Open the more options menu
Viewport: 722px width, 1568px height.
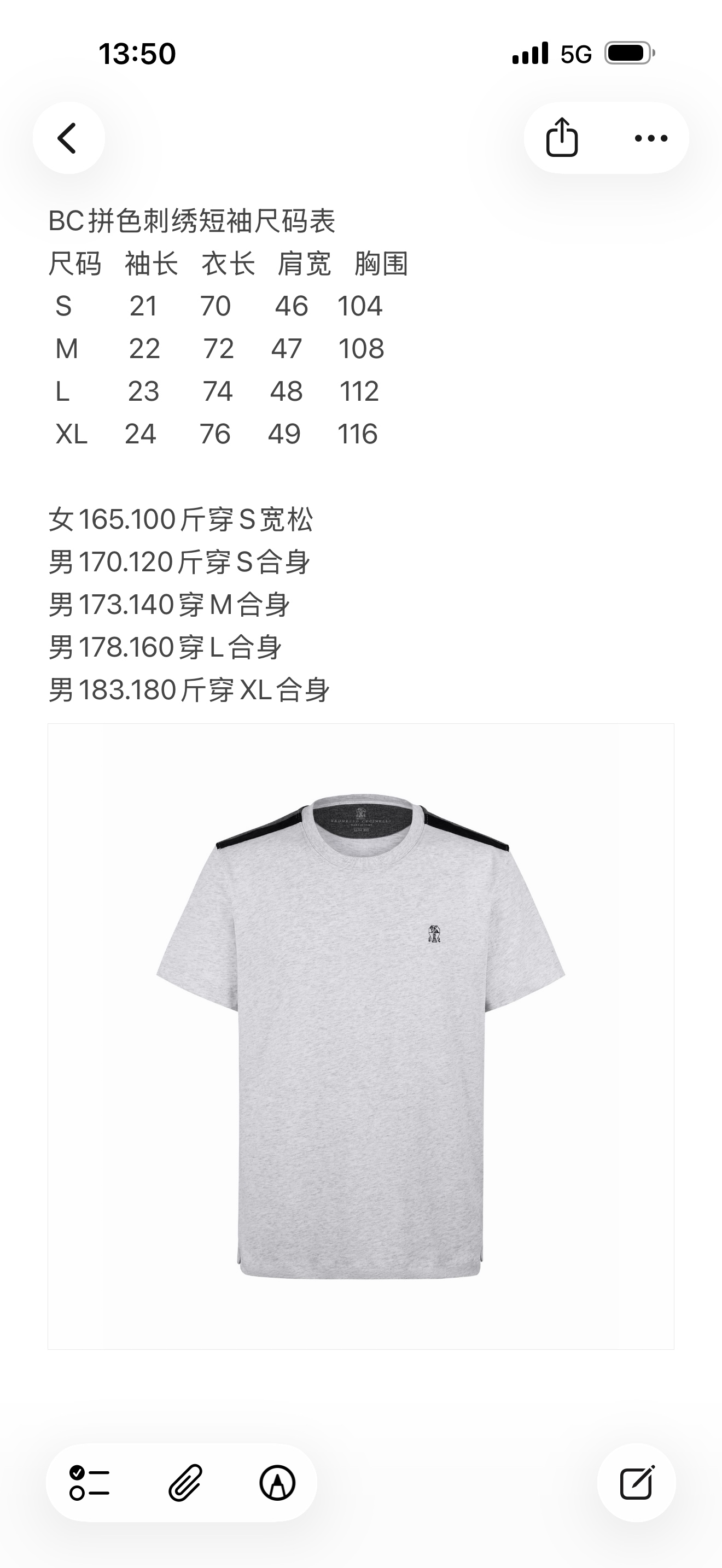pyautogui.click(x=651, y=138)
